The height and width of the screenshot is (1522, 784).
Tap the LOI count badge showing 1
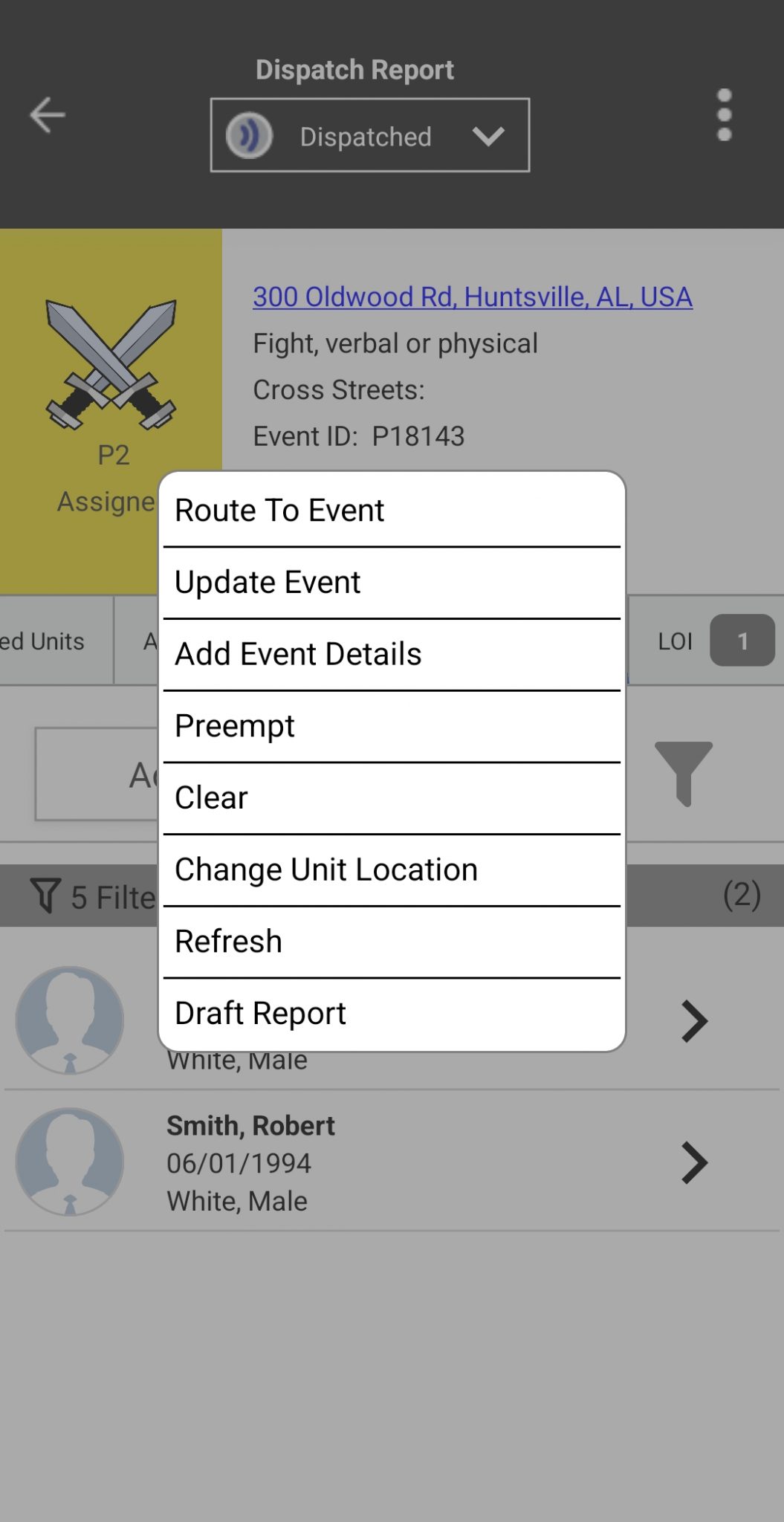point(742,640)
